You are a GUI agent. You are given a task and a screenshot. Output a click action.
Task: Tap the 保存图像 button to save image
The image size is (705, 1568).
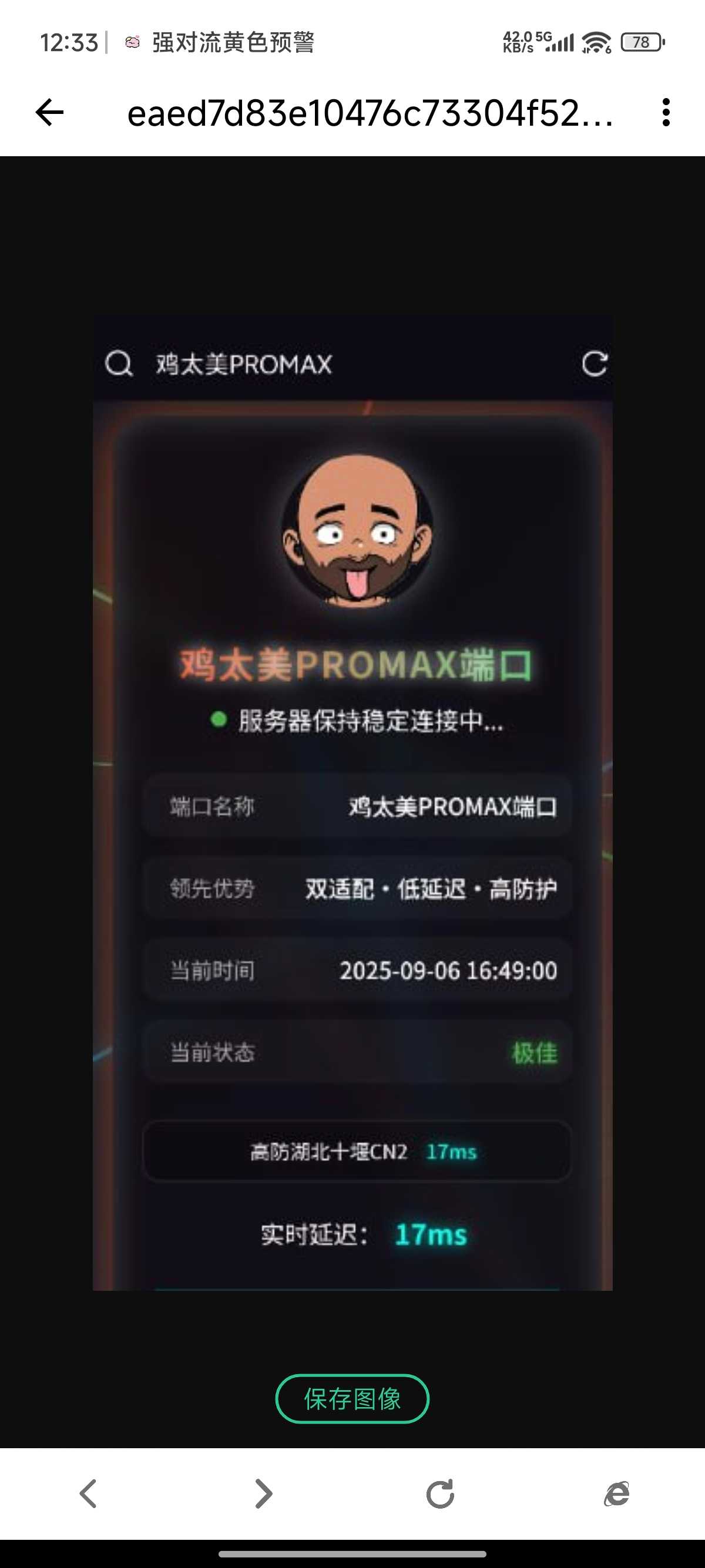pos(352,1399)
